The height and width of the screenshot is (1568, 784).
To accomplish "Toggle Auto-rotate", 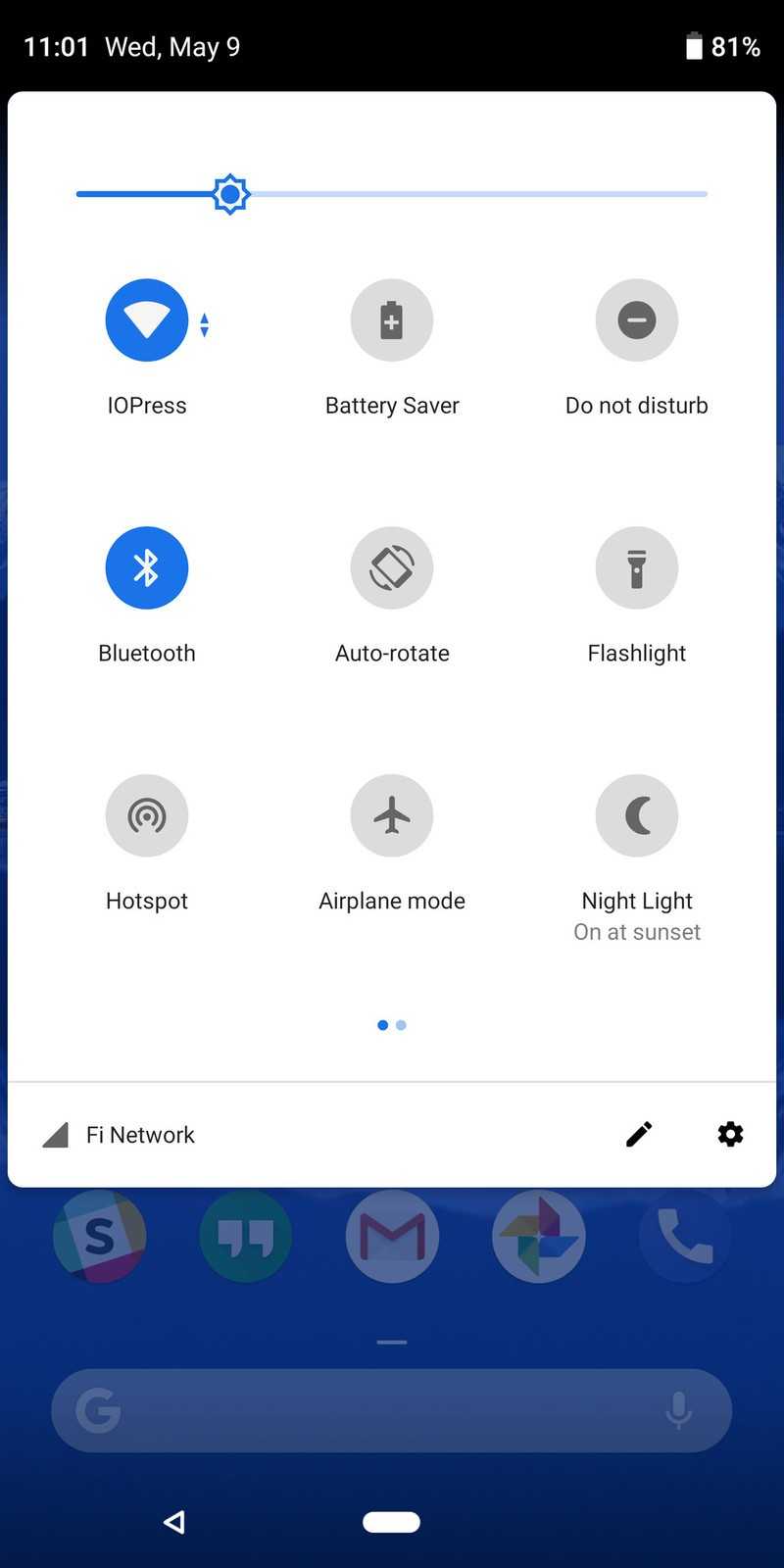I will 392,568.
